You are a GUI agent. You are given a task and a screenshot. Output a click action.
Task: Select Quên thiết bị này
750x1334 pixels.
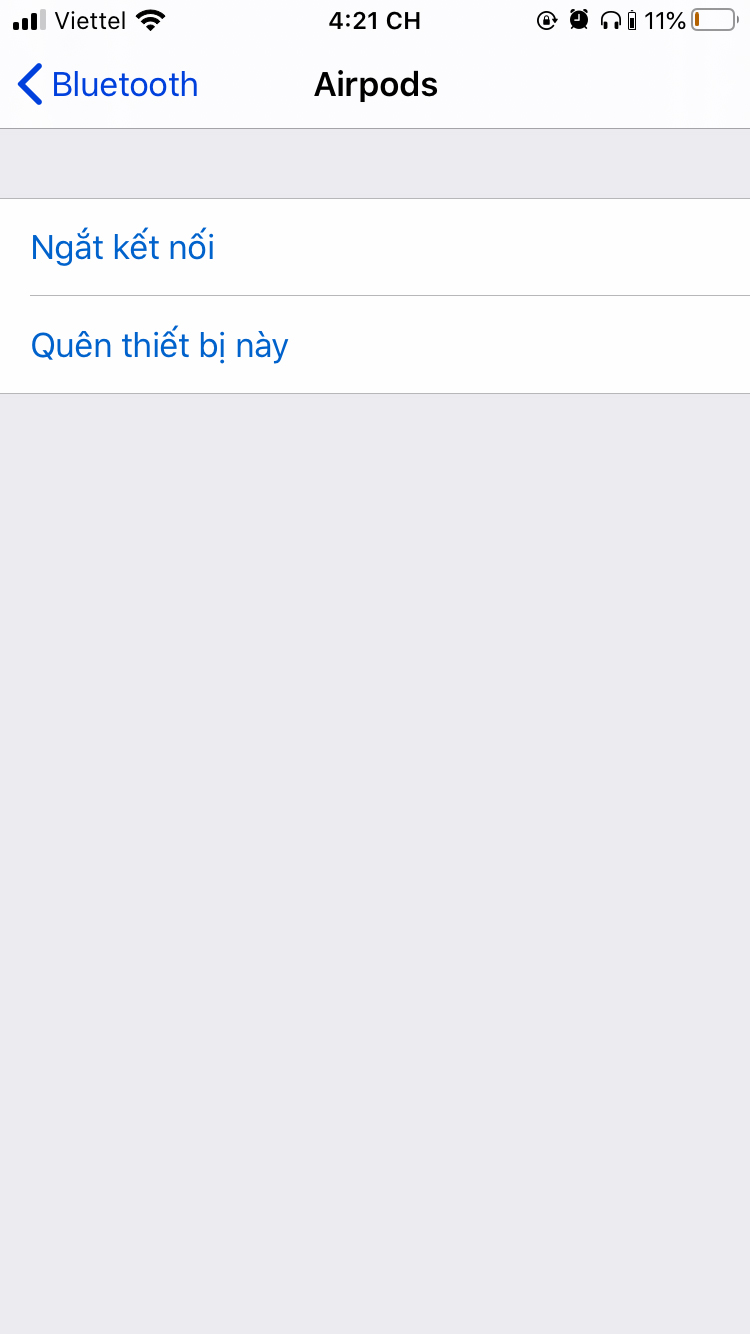160,345
